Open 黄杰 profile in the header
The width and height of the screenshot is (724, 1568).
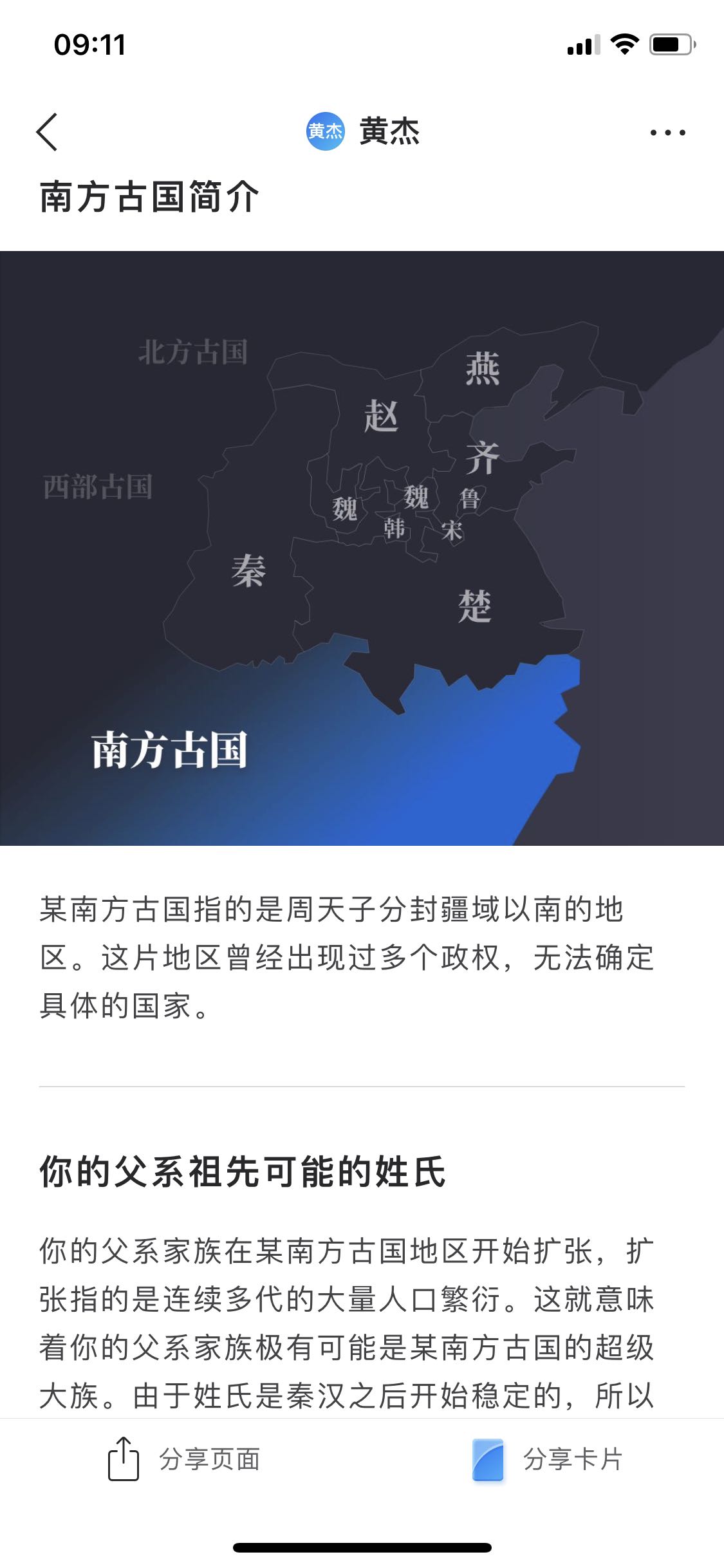pyautogui.click(x=363, y=131)
